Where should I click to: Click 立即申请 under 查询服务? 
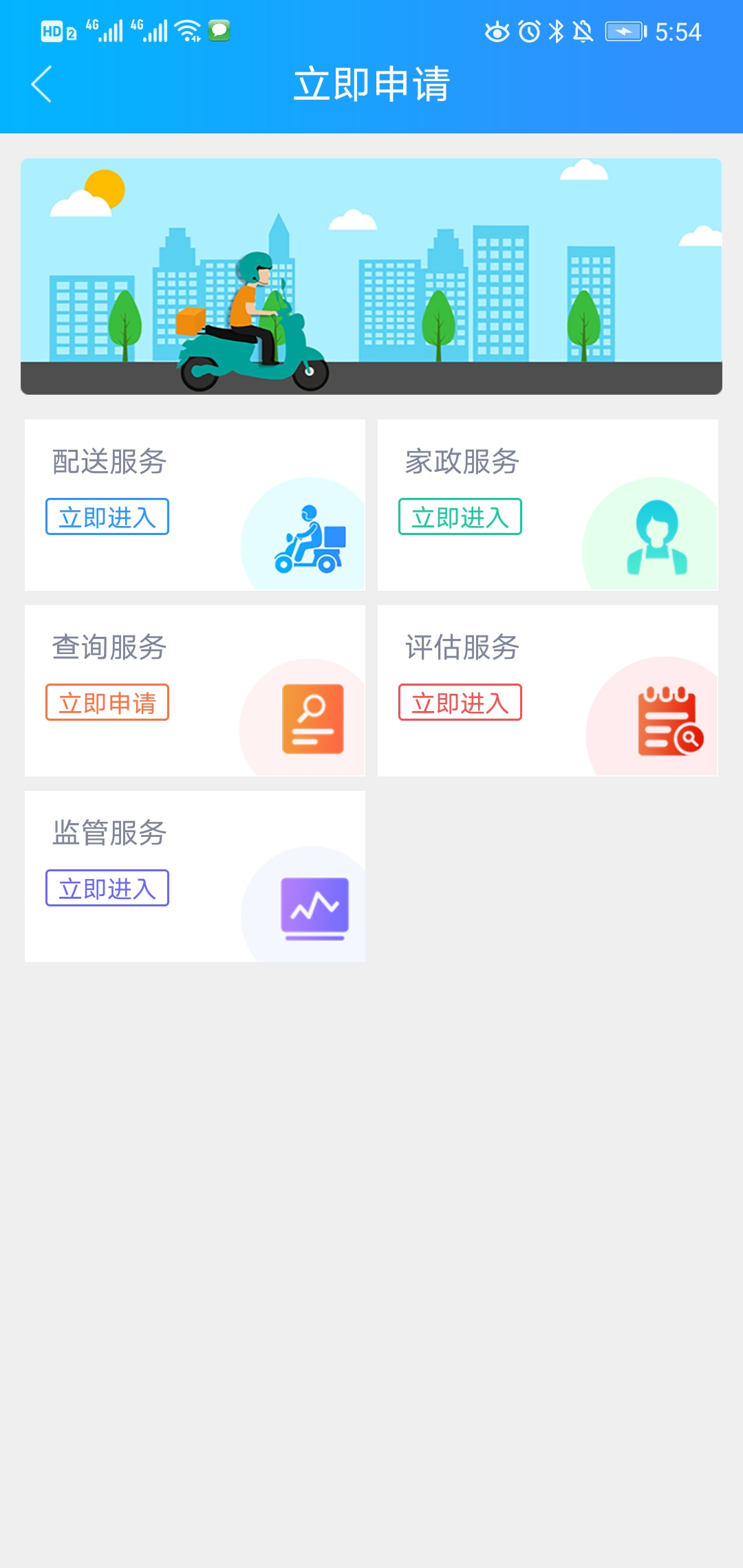pyautogui.click(x=107, y=703)
